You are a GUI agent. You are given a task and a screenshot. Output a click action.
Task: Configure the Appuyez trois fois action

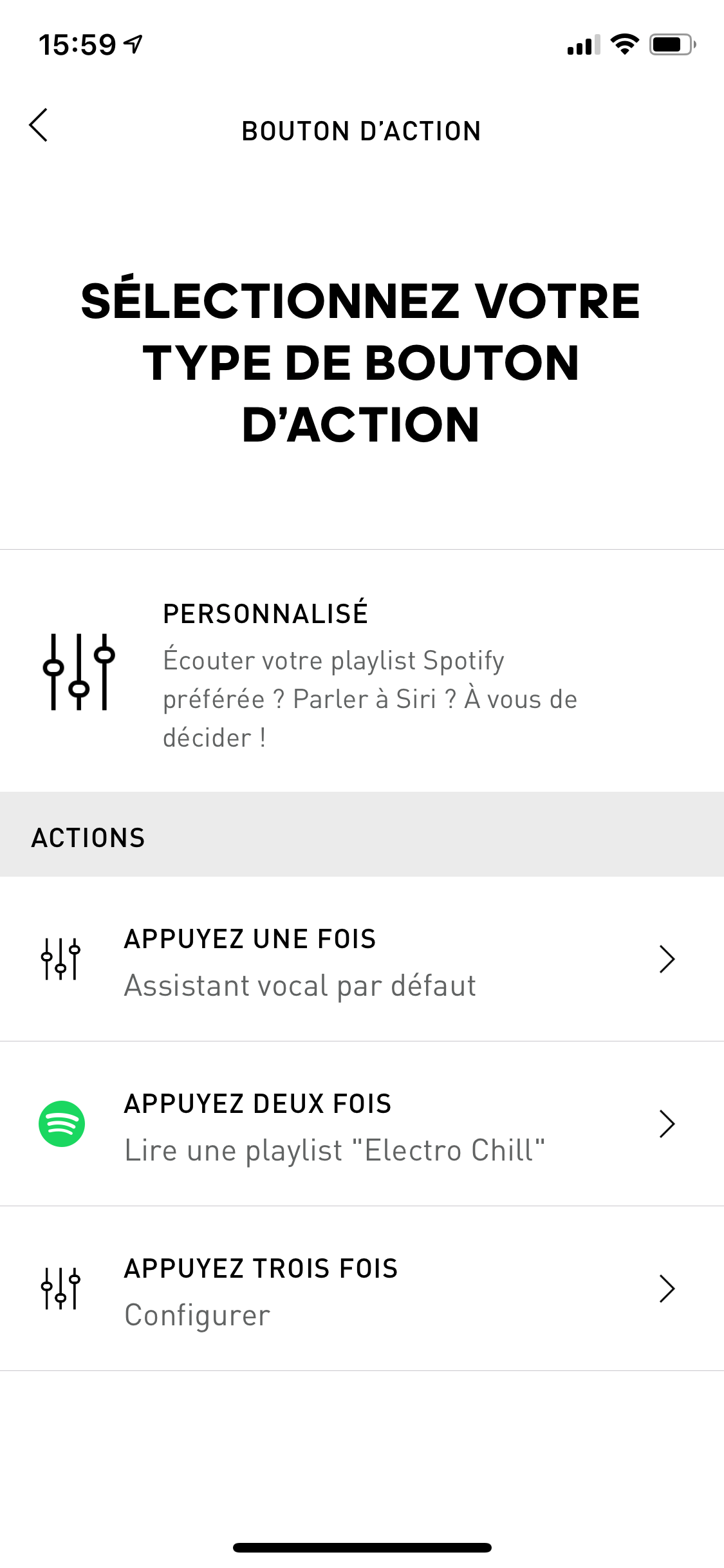(362, 1289)
